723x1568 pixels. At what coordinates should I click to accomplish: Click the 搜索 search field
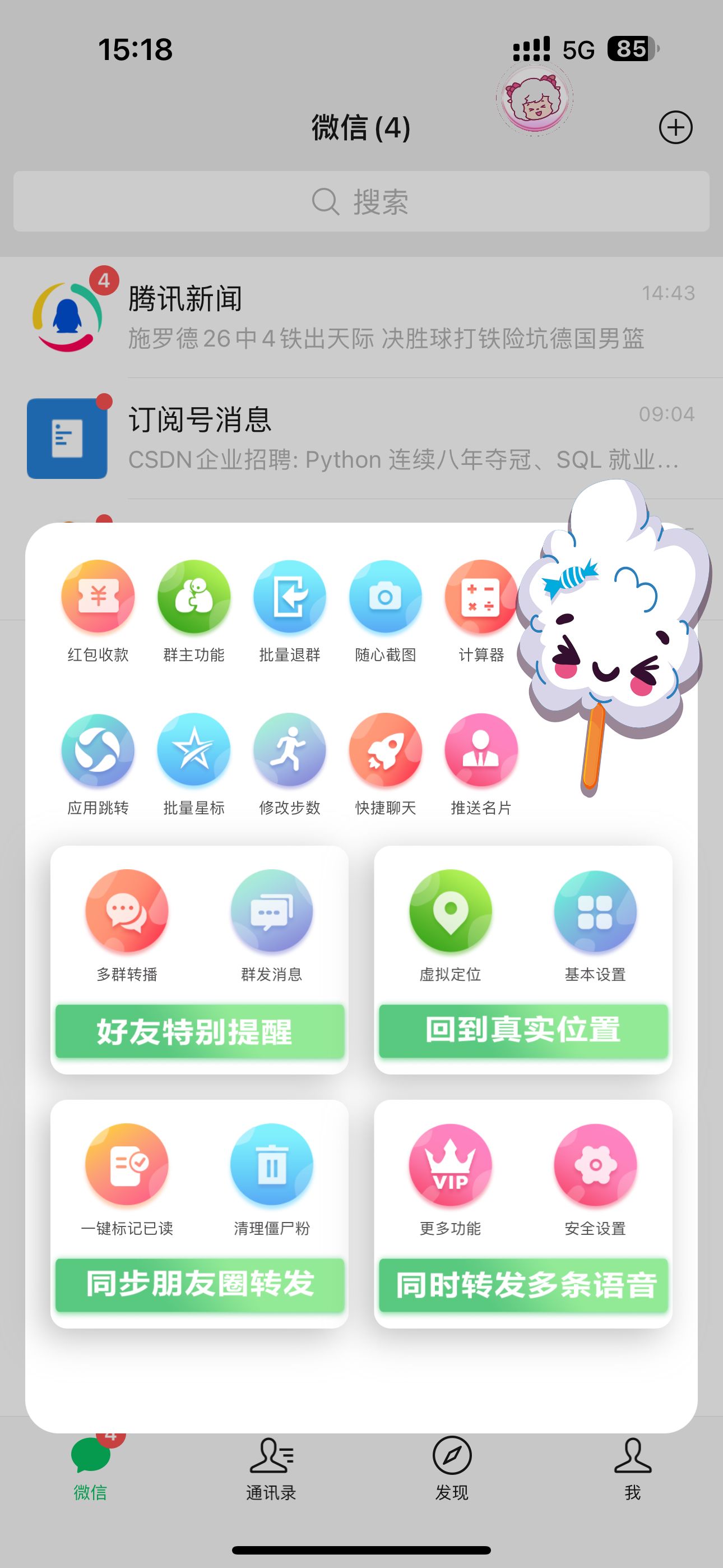361,201
